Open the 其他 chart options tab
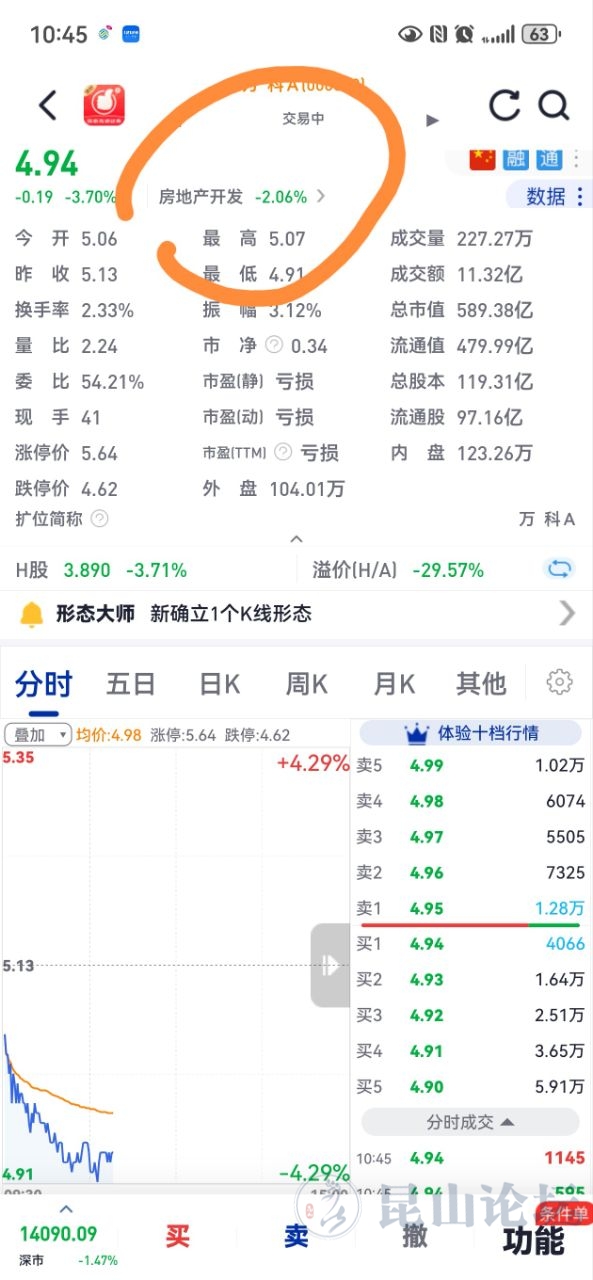This screenshot has height=1280, width=593. coord(481,684)
